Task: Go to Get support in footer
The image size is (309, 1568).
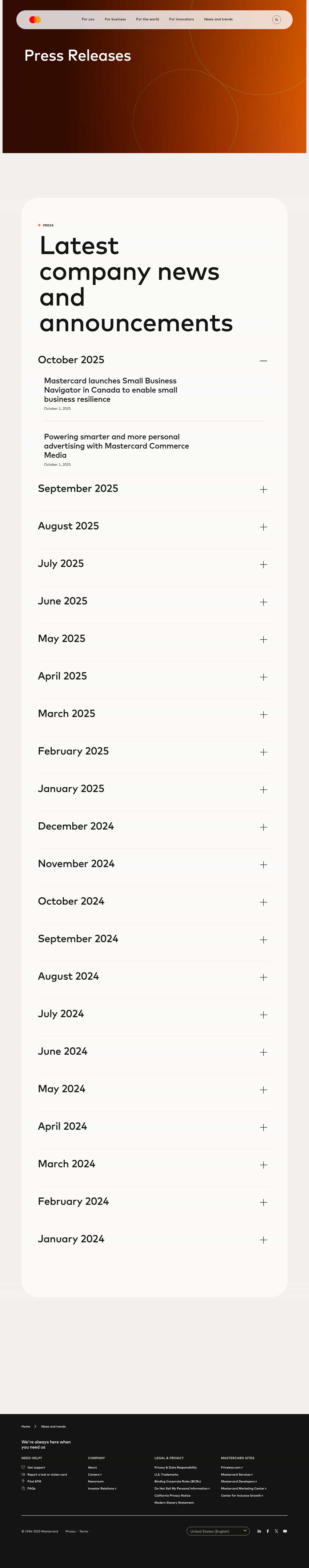Action: click(x=36, y=1468)
